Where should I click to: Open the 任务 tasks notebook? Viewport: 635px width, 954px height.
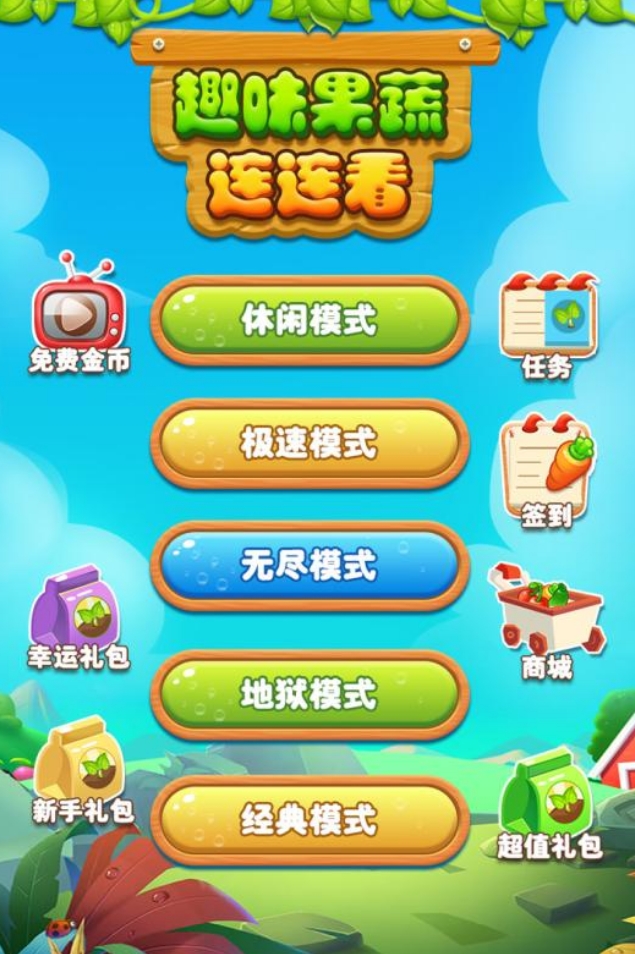548,322
